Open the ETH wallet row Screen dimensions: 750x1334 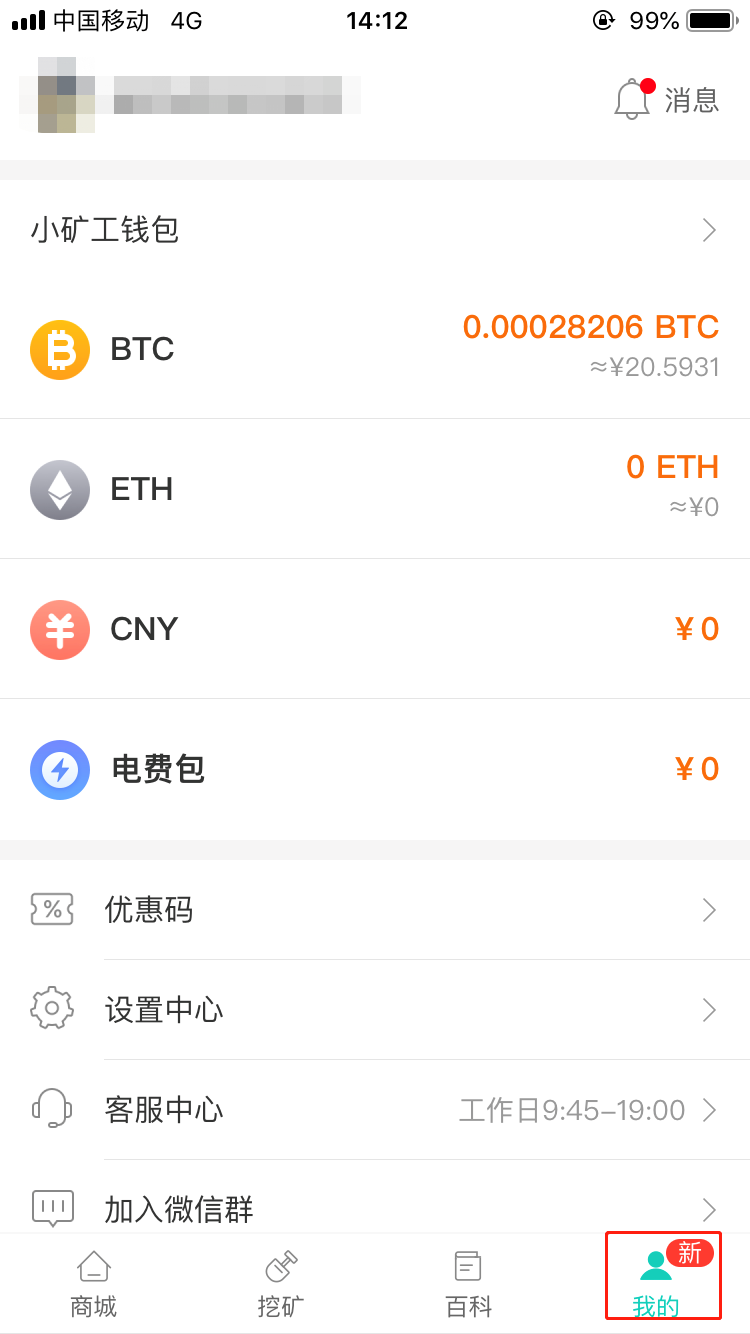pos(374,489)
